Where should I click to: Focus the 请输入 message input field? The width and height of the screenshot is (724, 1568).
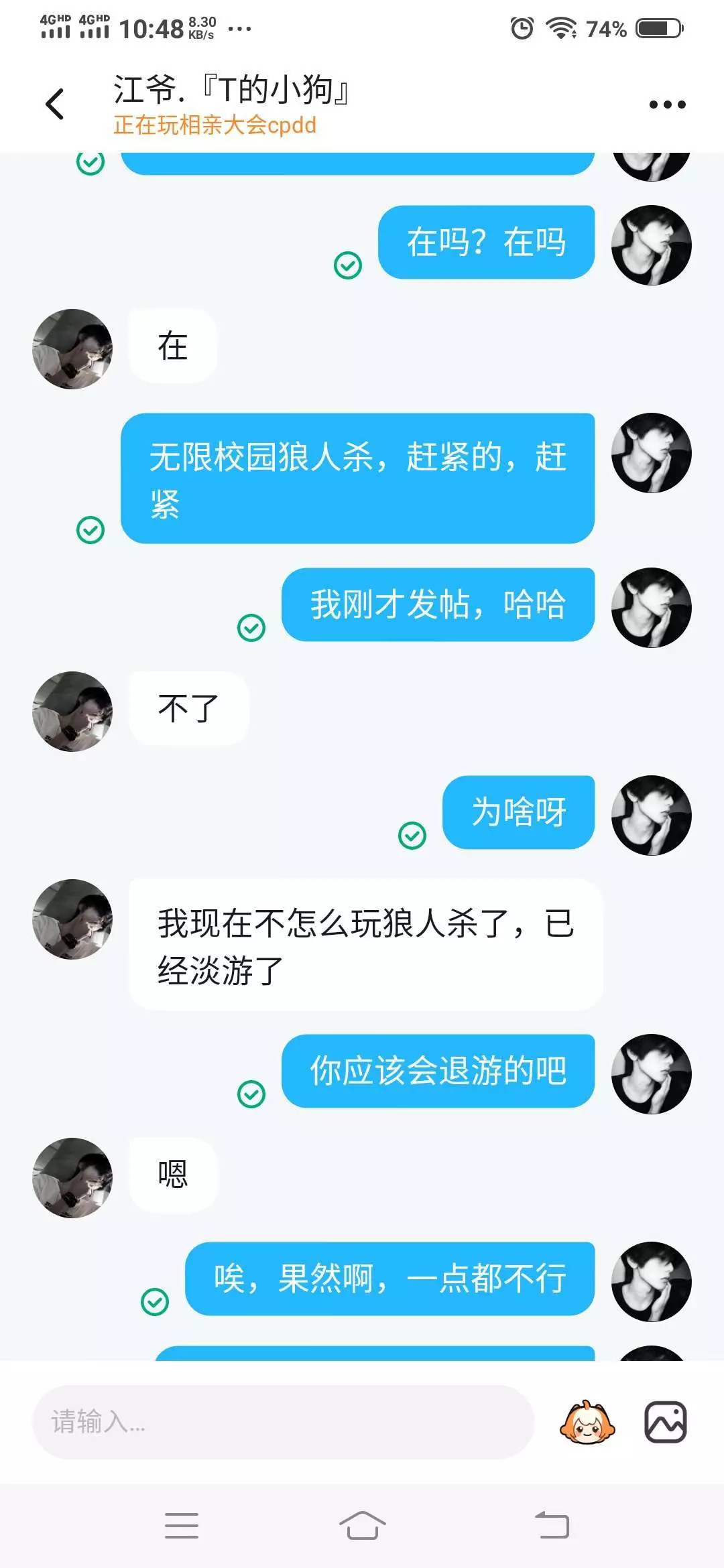[x=283, y=1422]
